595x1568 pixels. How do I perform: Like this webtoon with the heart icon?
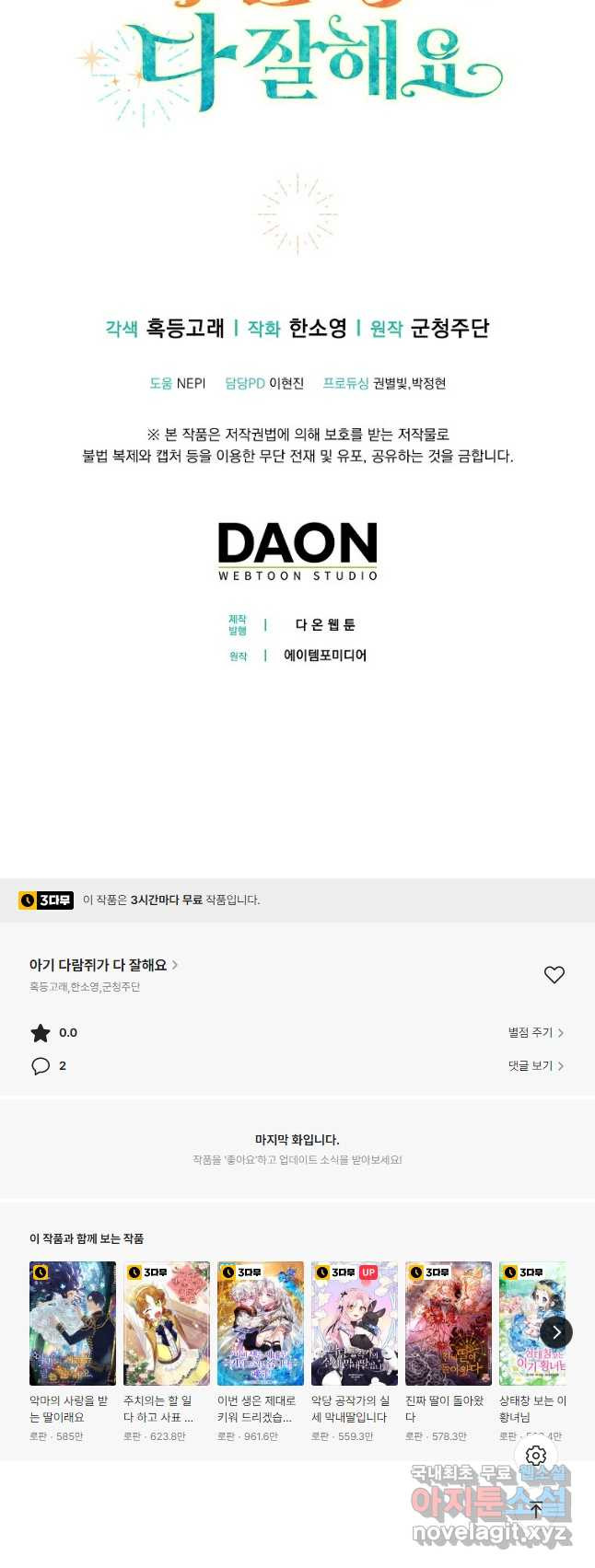554,975
